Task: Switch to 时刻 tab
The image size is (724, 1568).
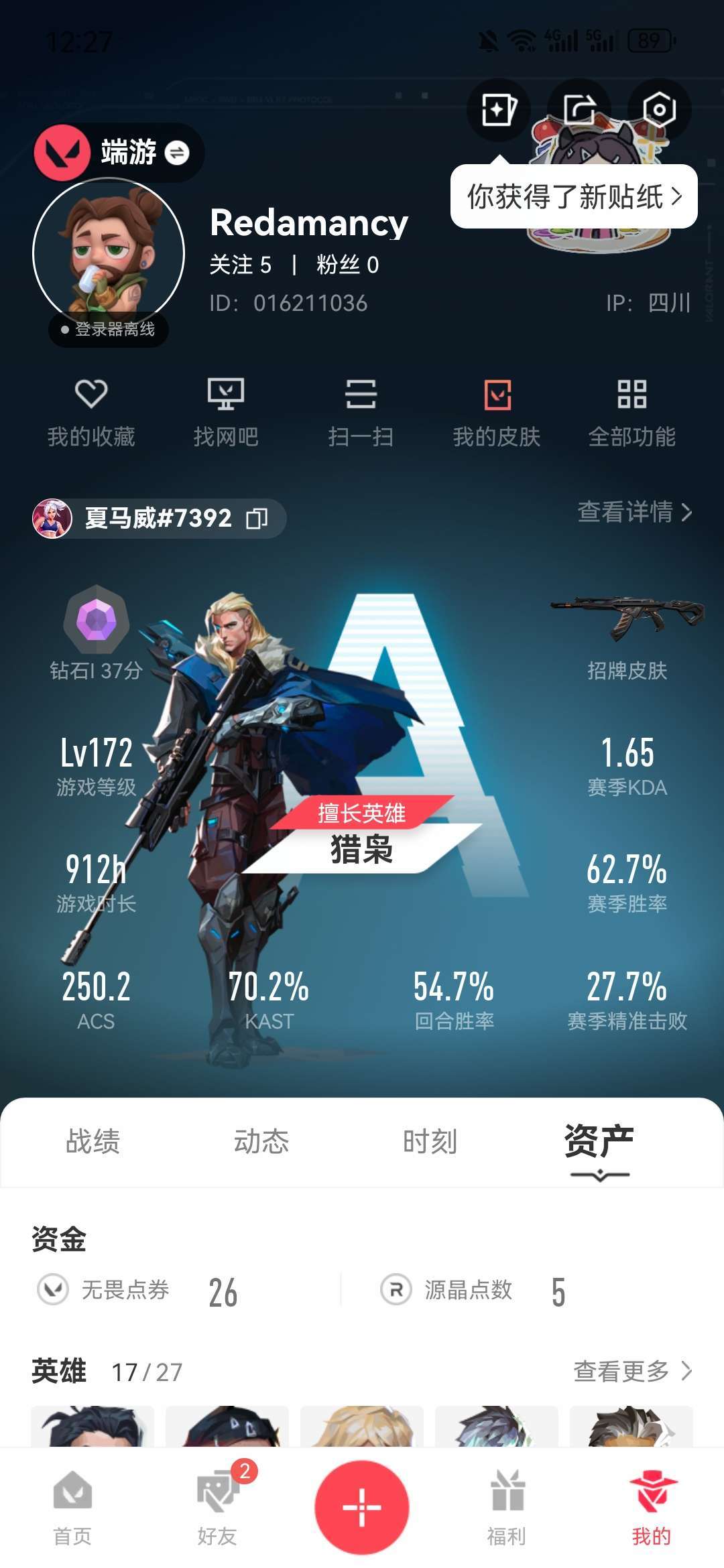Action: (x=430, y=1141)
